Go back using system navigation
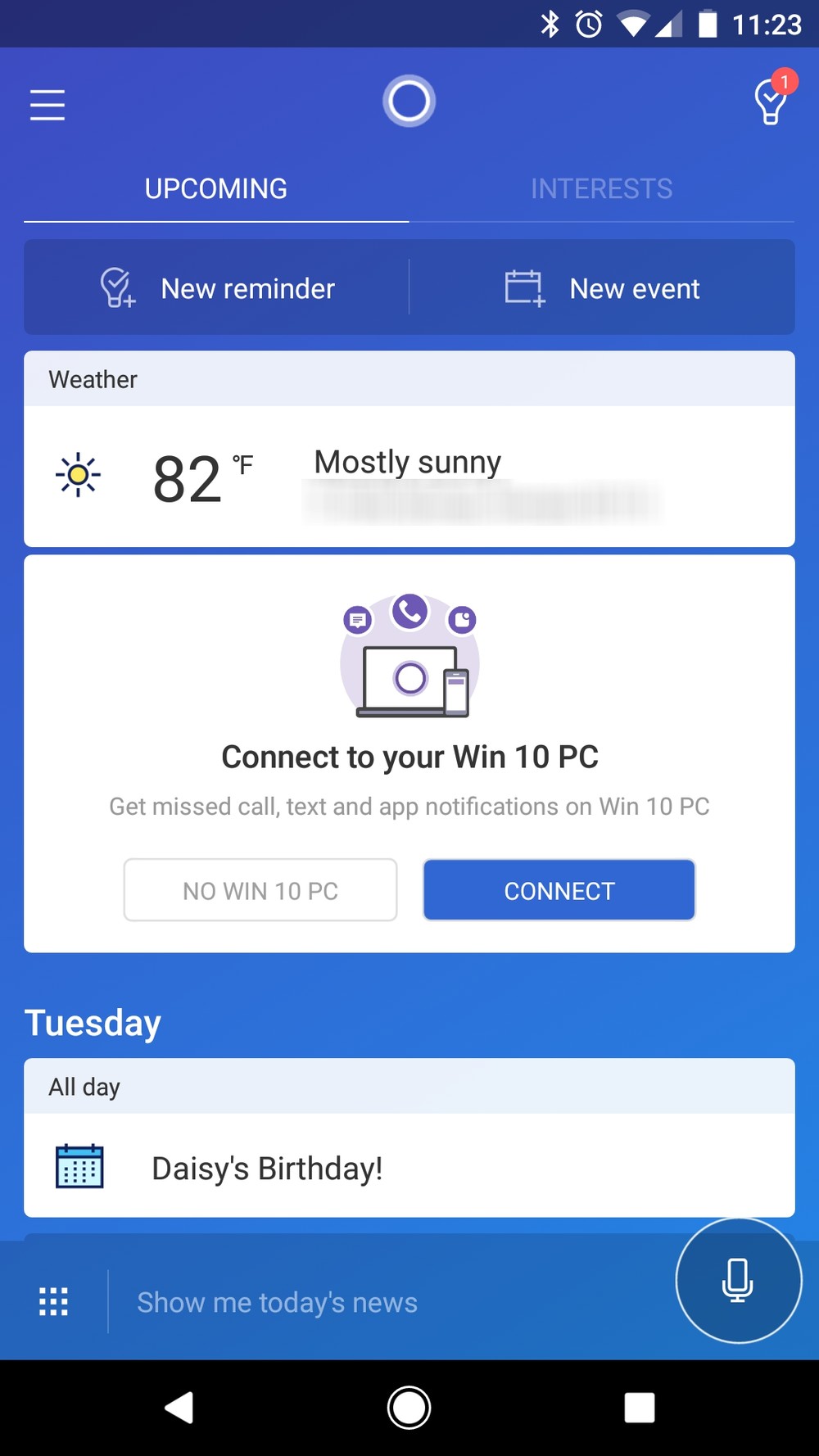819x1456 pixels. click(179, 1408)
